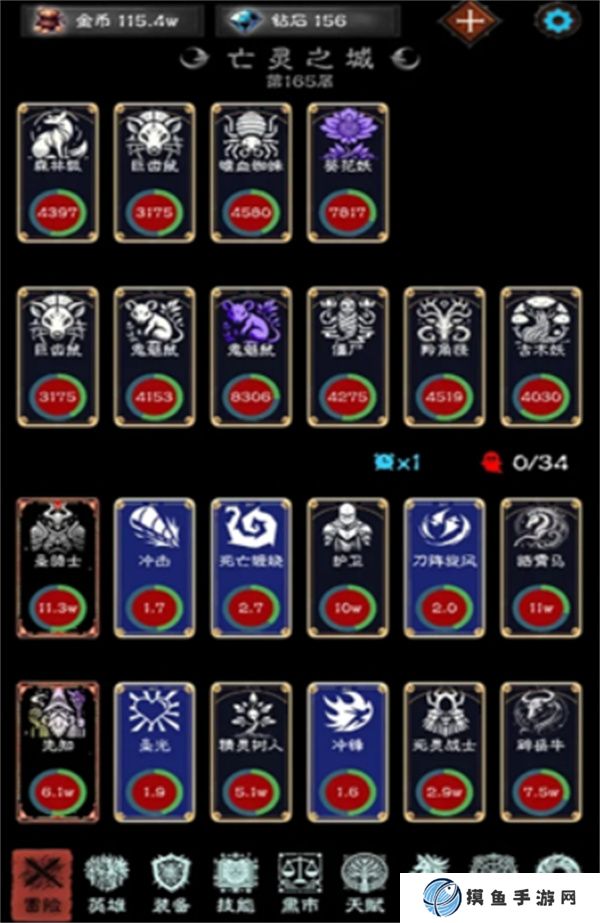The width and height of the screenshot is (600, 923).
Task: Open the settings gear
Action: [x=558, y=19]
